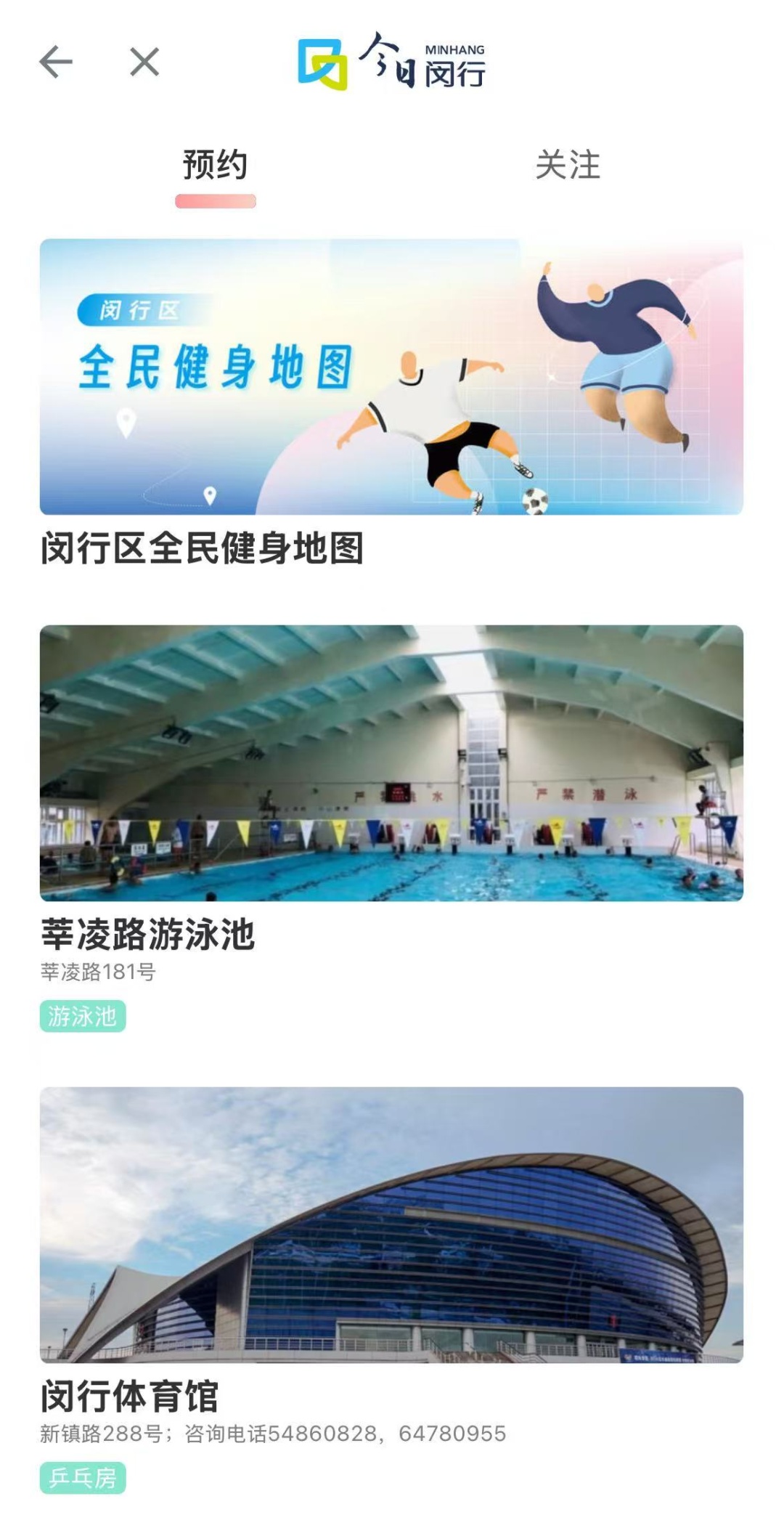Tap the 乒乓房 tag chip
Image resolution: width=784 pixels, height=1536 pixels.
point(83,1478)
